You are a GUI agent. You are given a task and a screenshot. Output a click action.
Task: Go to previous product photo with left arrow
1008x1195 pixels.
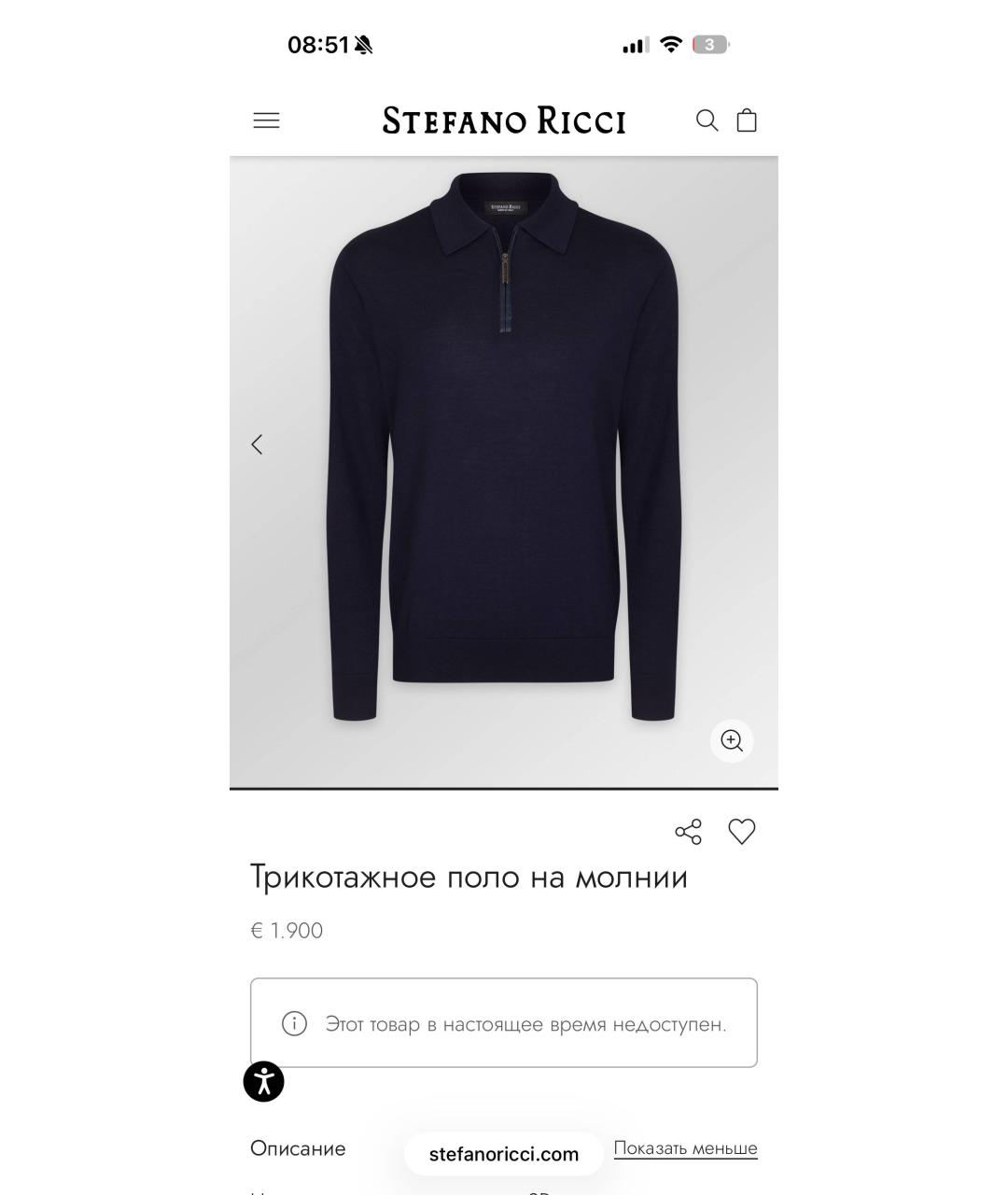coord(257,443)
